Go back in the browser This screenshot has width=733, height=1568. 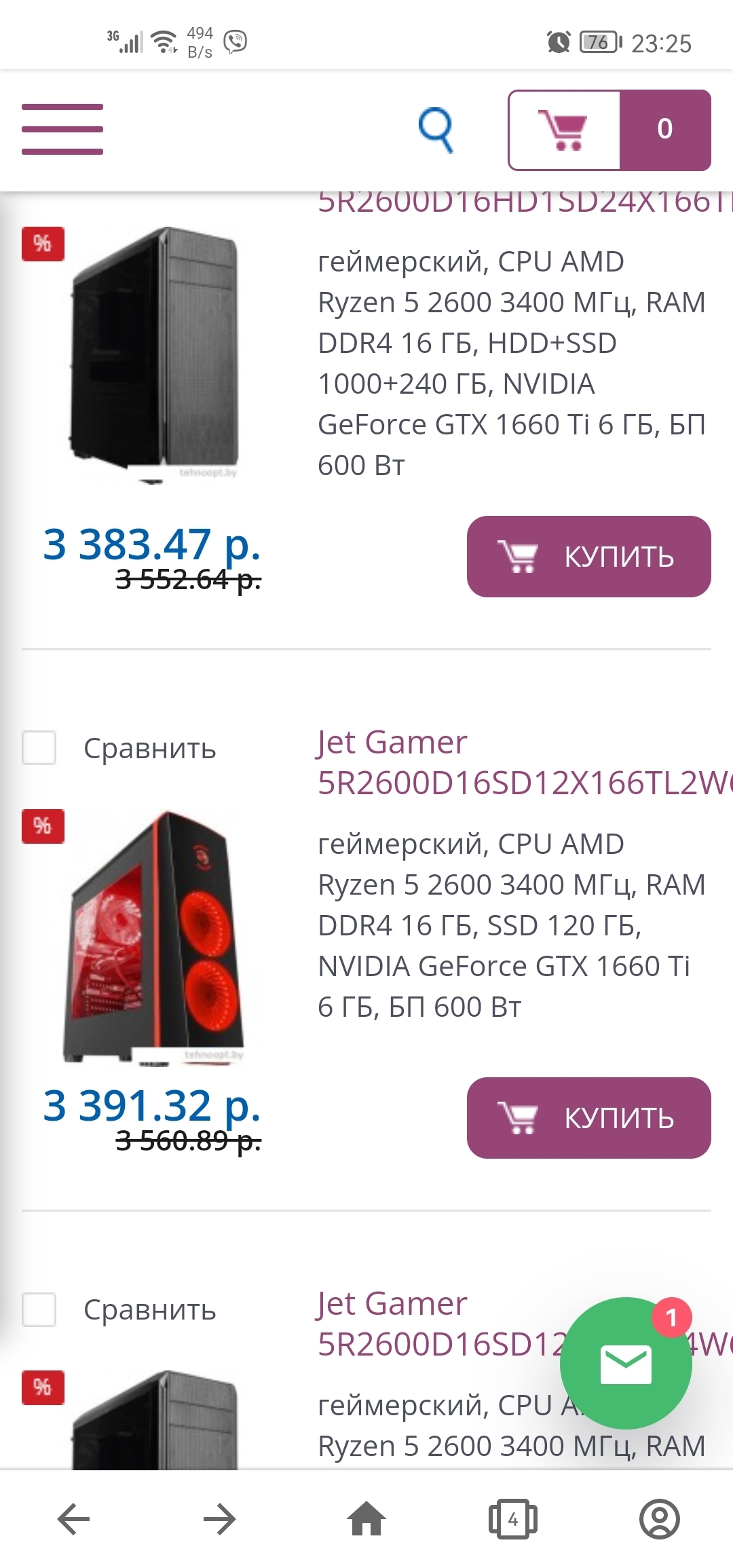(73, 1519)
